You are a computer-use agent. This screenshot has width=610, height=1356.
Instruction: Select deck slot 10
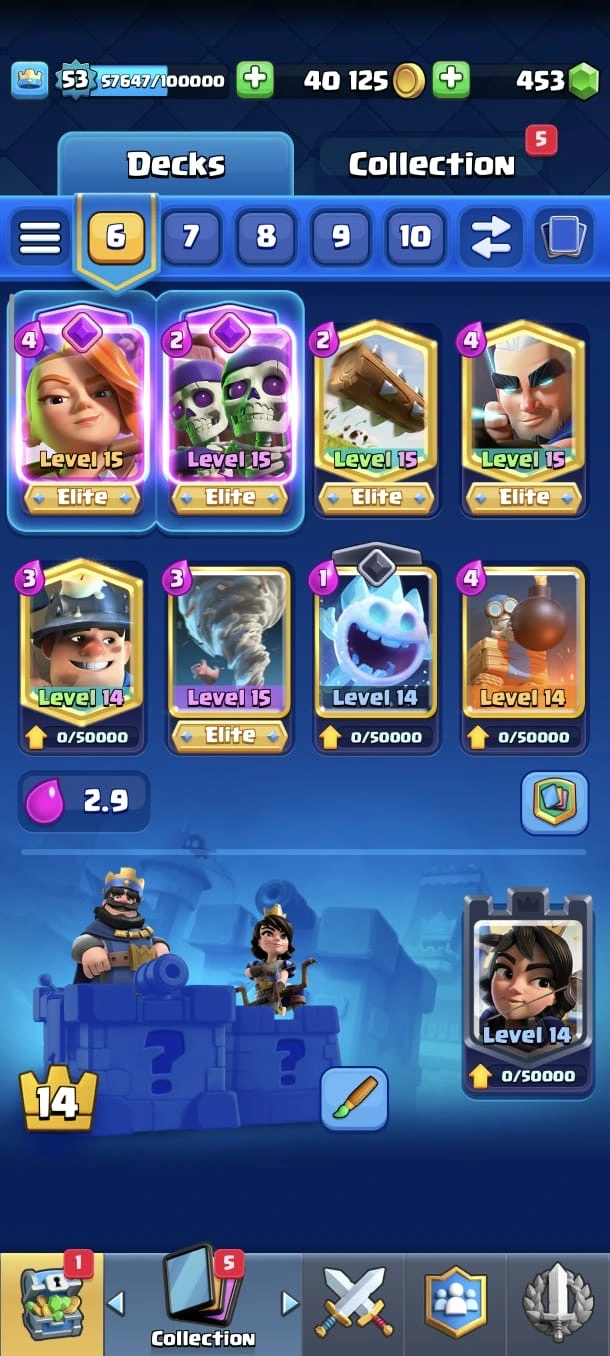415,237
